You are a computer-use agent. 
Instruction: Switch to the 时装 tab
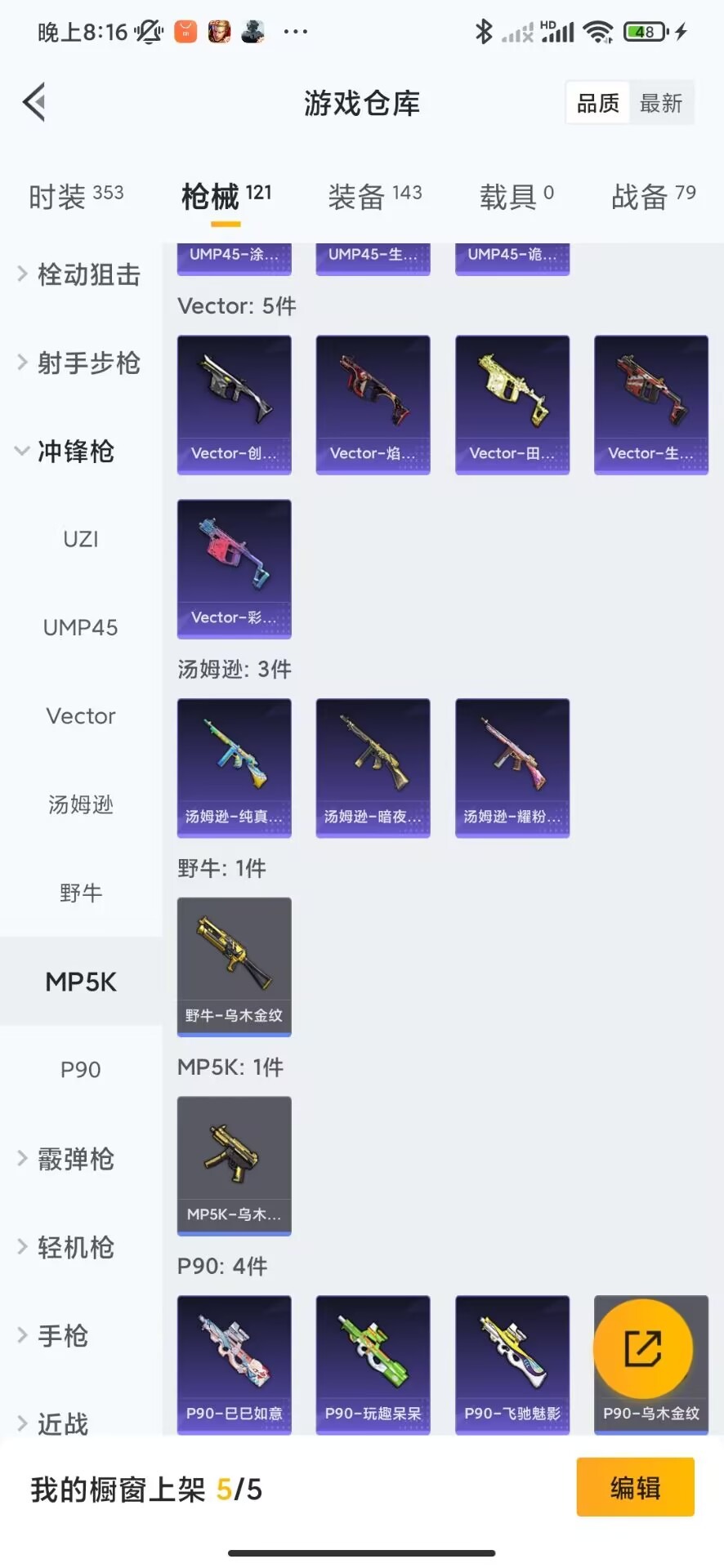click(x=76, y=196)
